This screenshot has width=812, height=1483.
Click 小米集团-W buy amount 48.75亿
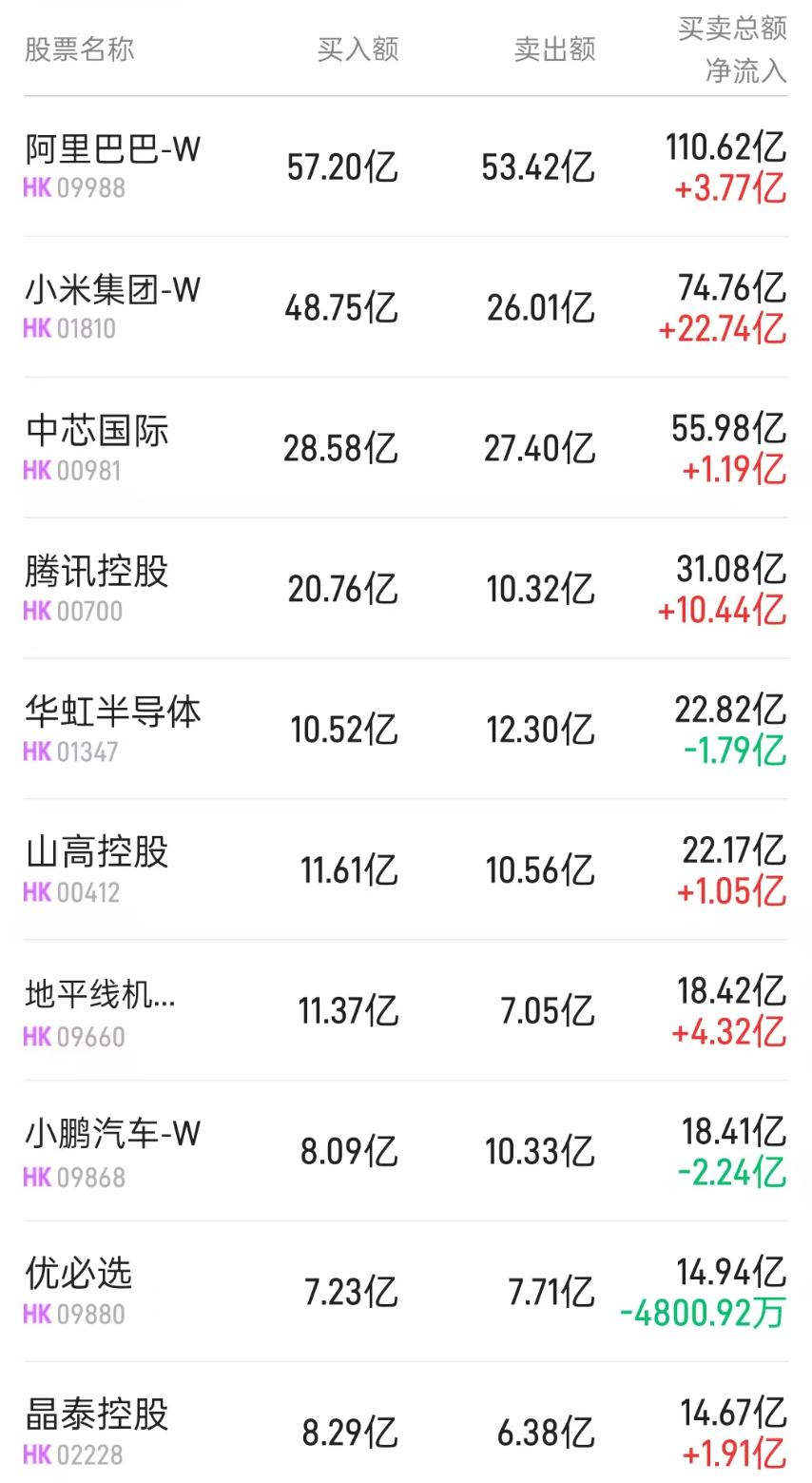click(343, 307)
